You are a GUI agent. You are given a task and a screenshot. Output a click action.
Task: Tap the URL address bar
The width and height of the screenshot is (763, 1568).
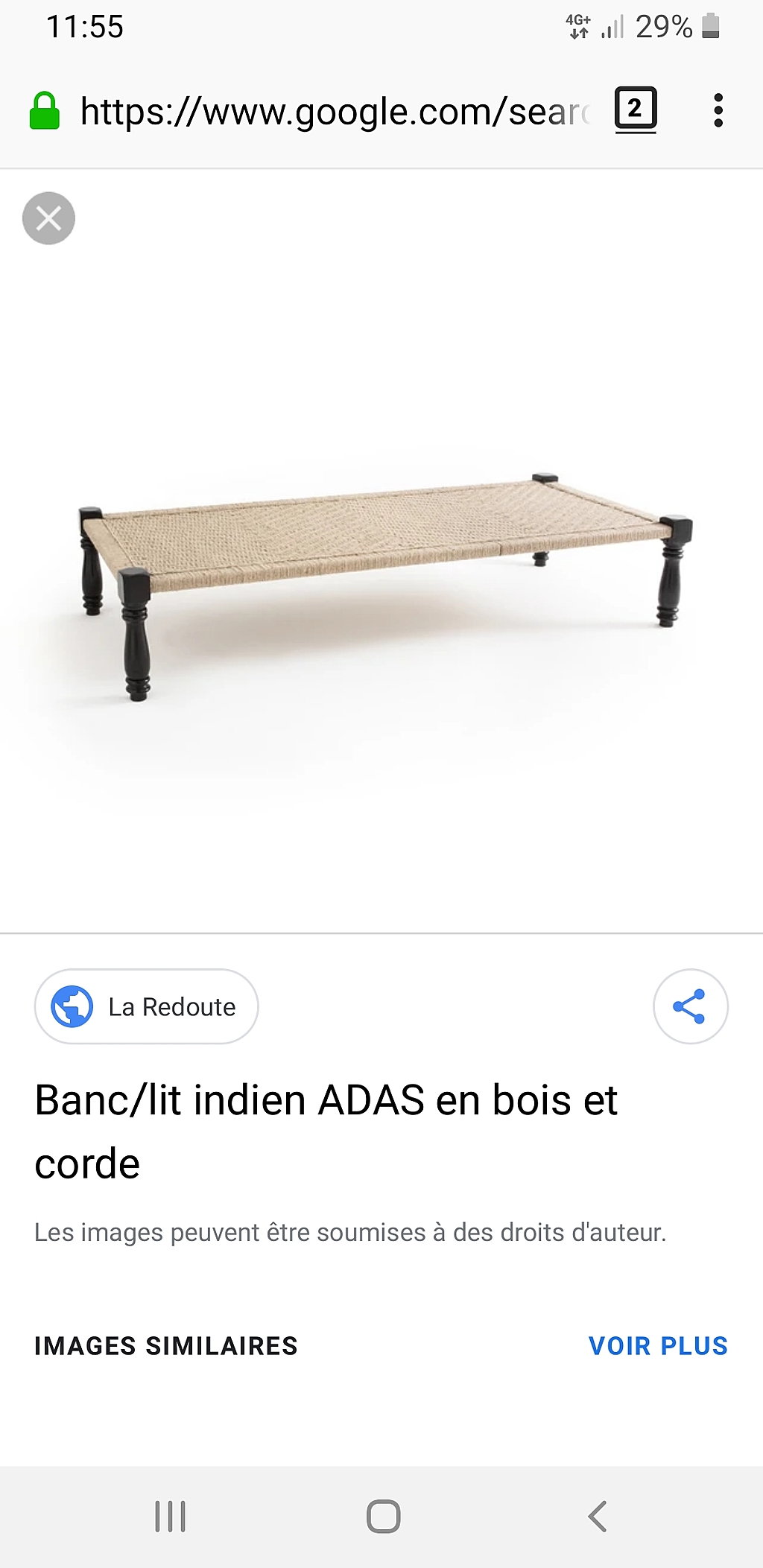click(334, 112)
